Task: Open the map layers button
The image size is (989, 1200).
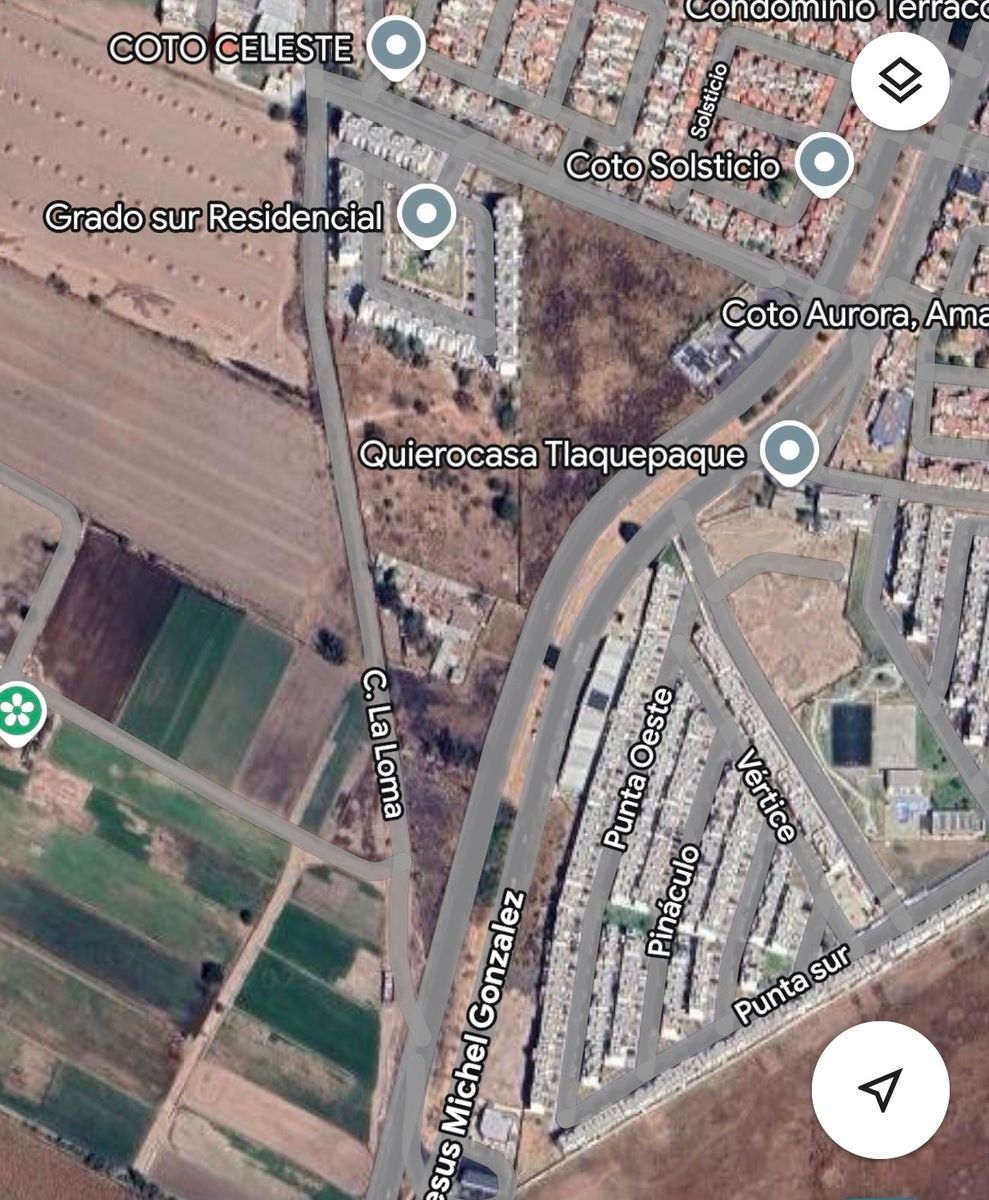Action: click(900, 81)
